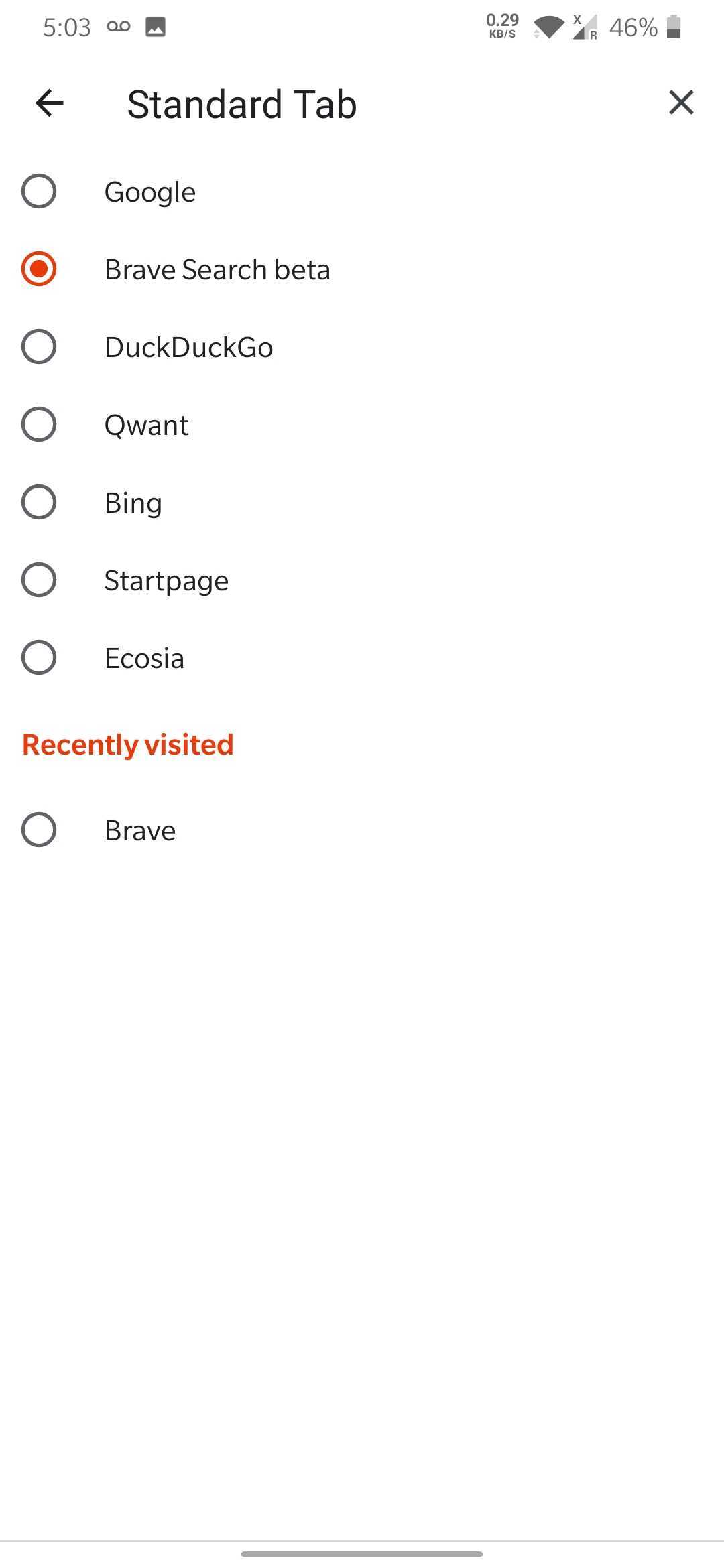Image resolution: width=724 pixels, height=1568 pixels.
Task: Tap the back arrow to return
Action: [48, 103]
